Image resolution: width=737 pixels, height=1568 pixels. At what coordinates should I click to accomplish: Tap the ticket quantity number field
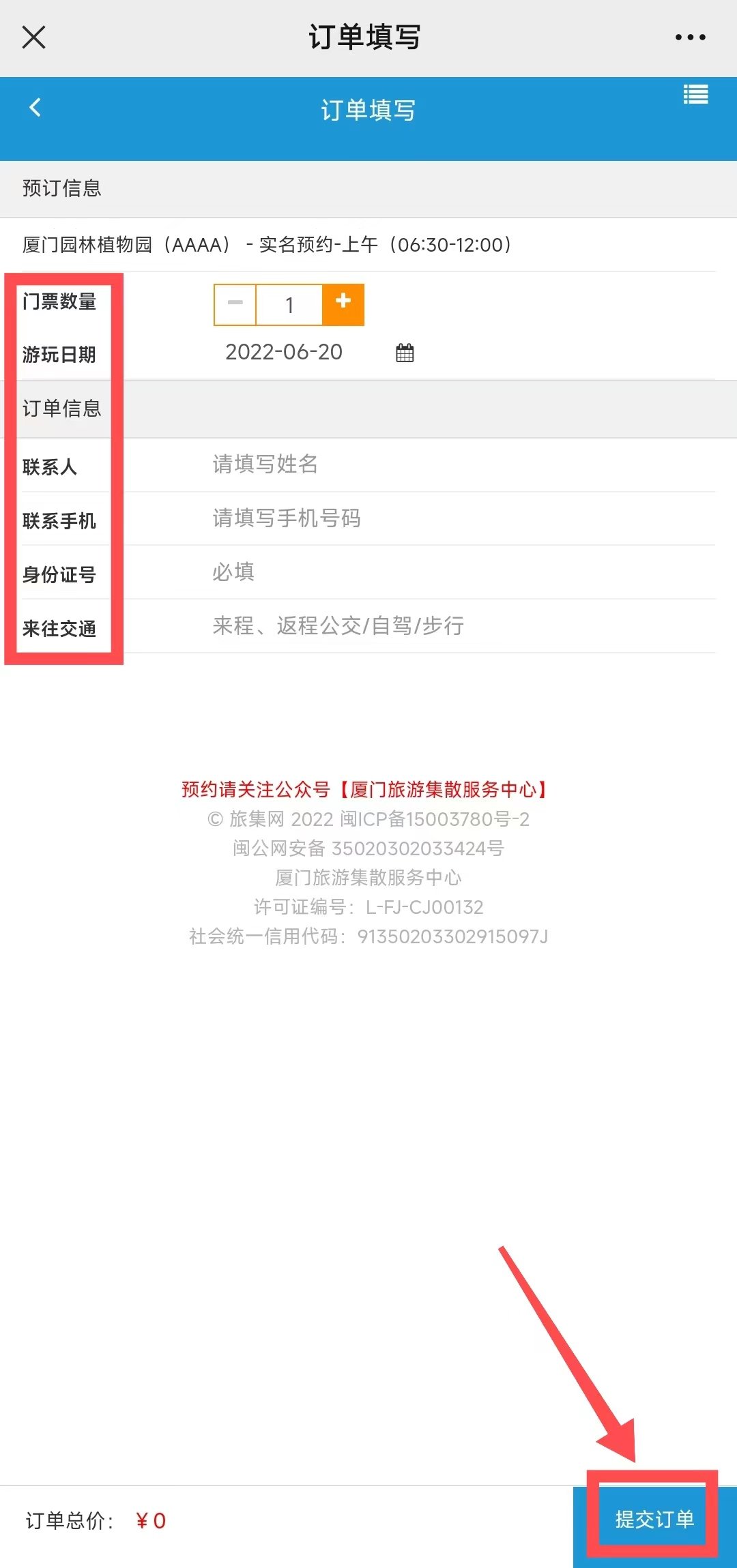[289, 305]
